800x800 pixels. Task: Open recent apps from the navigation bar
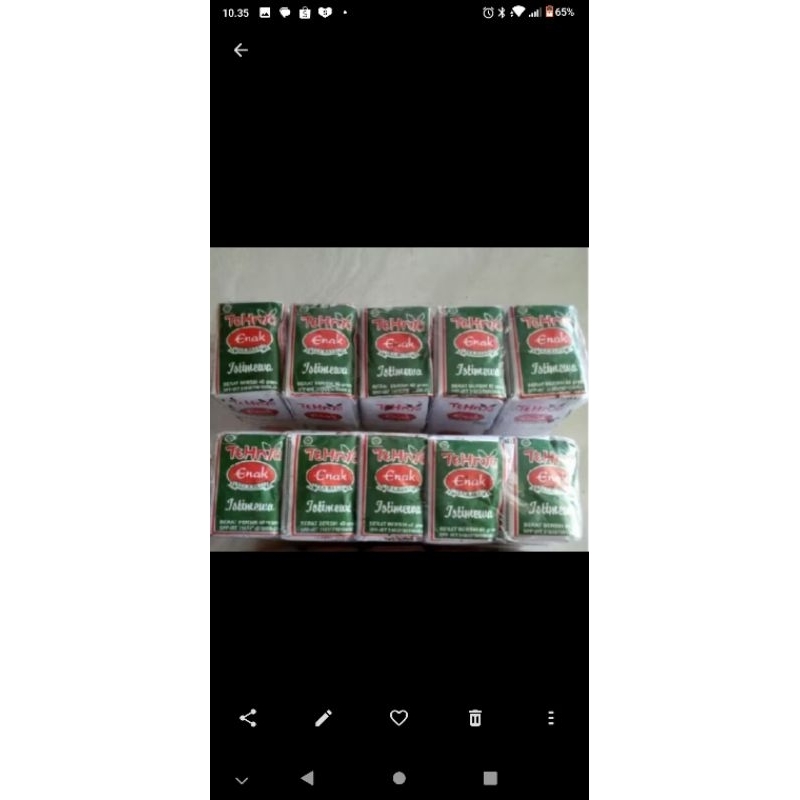[490, 778]
